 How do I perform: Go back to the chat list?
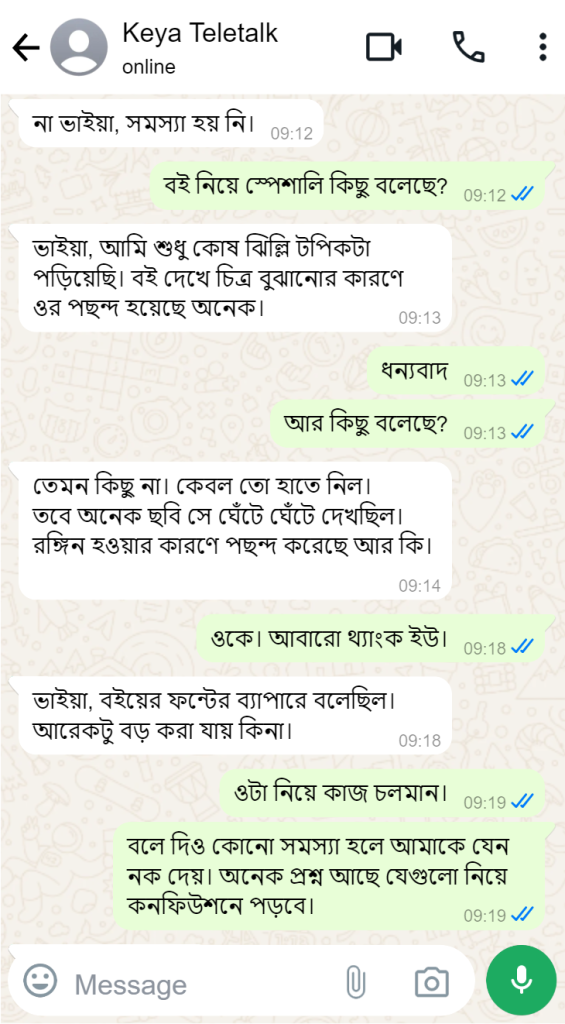26,48
